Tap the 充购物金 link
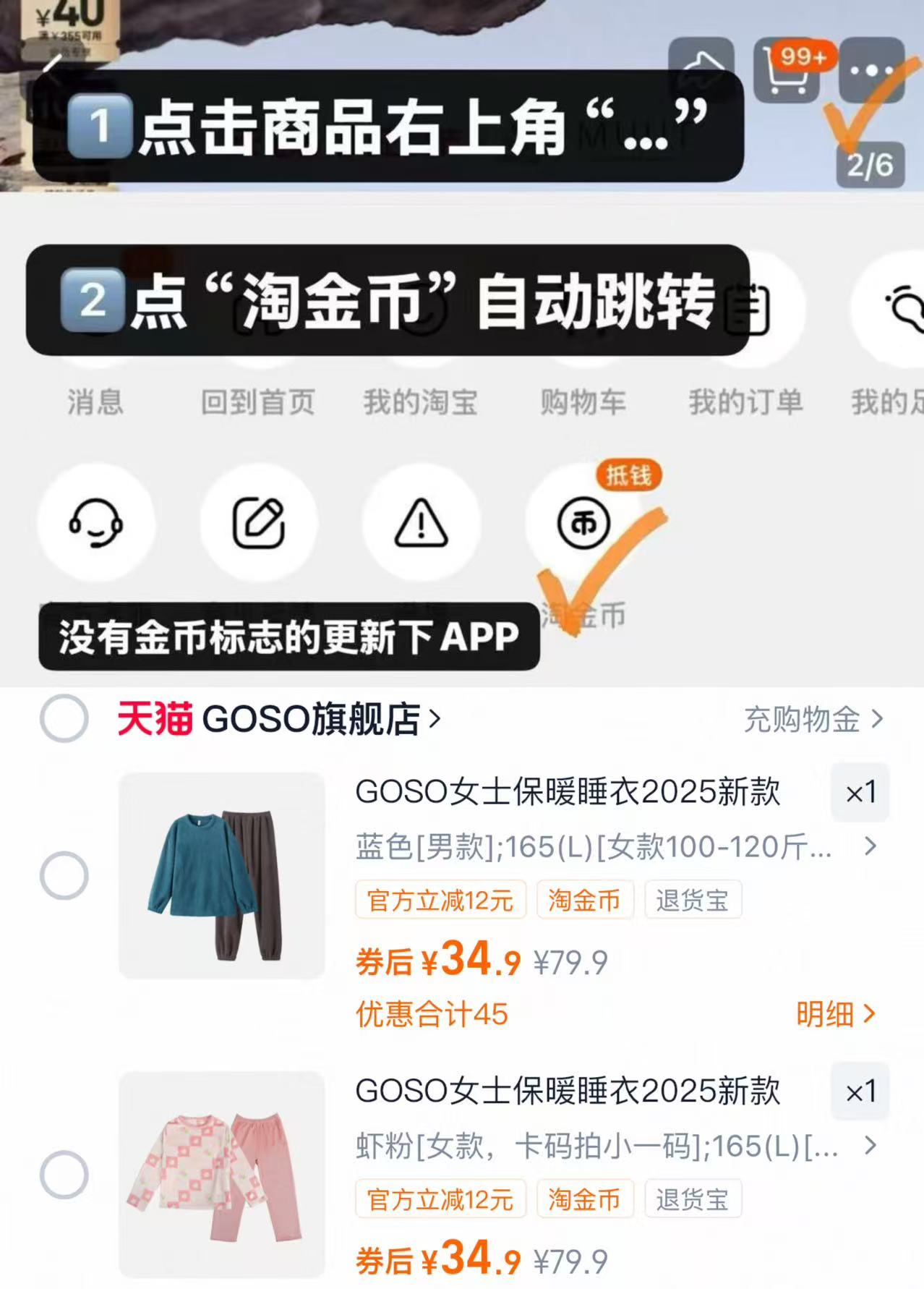 click(803, 718)
